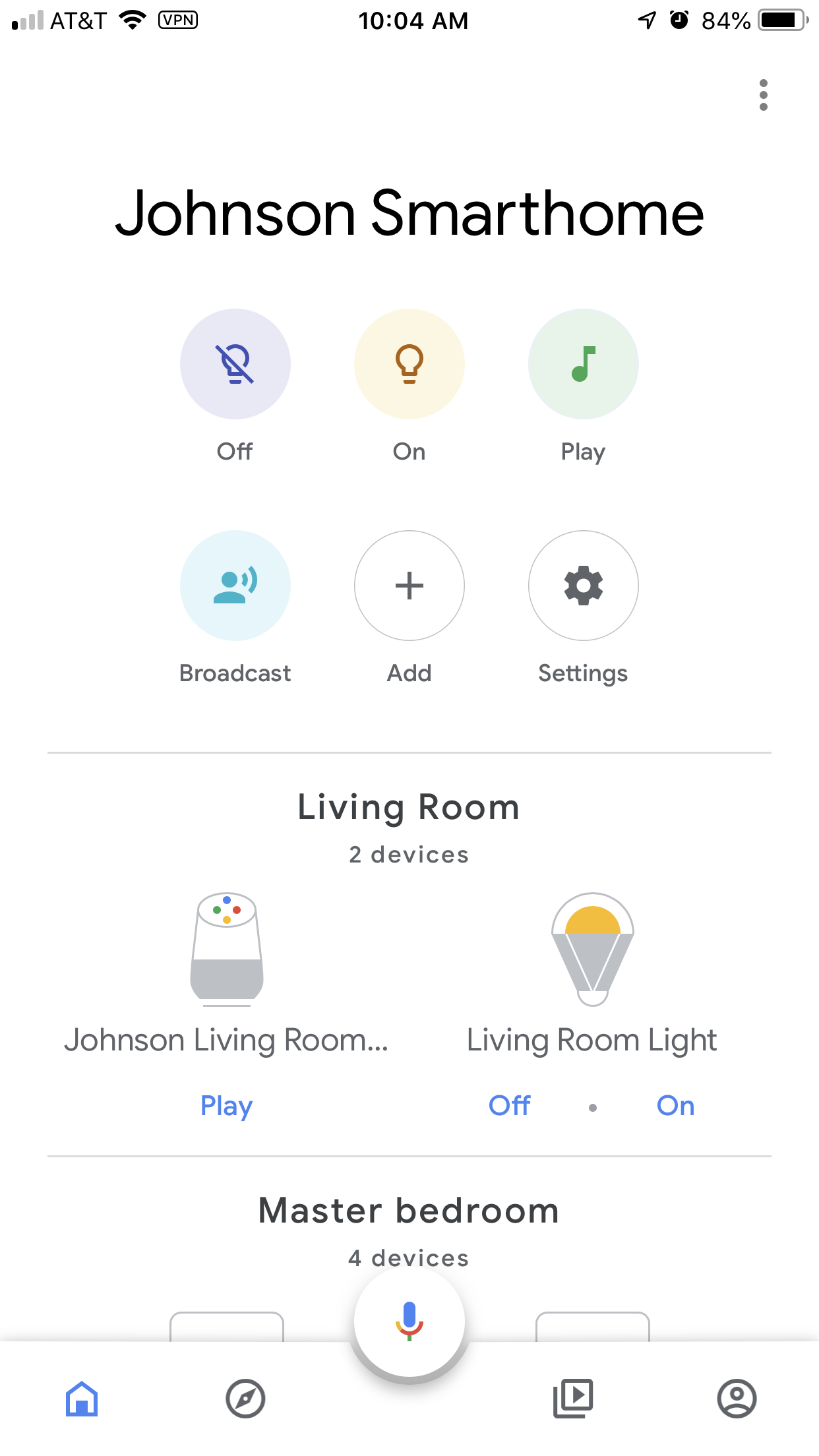Start a Broadcast message

click(235, 586)
